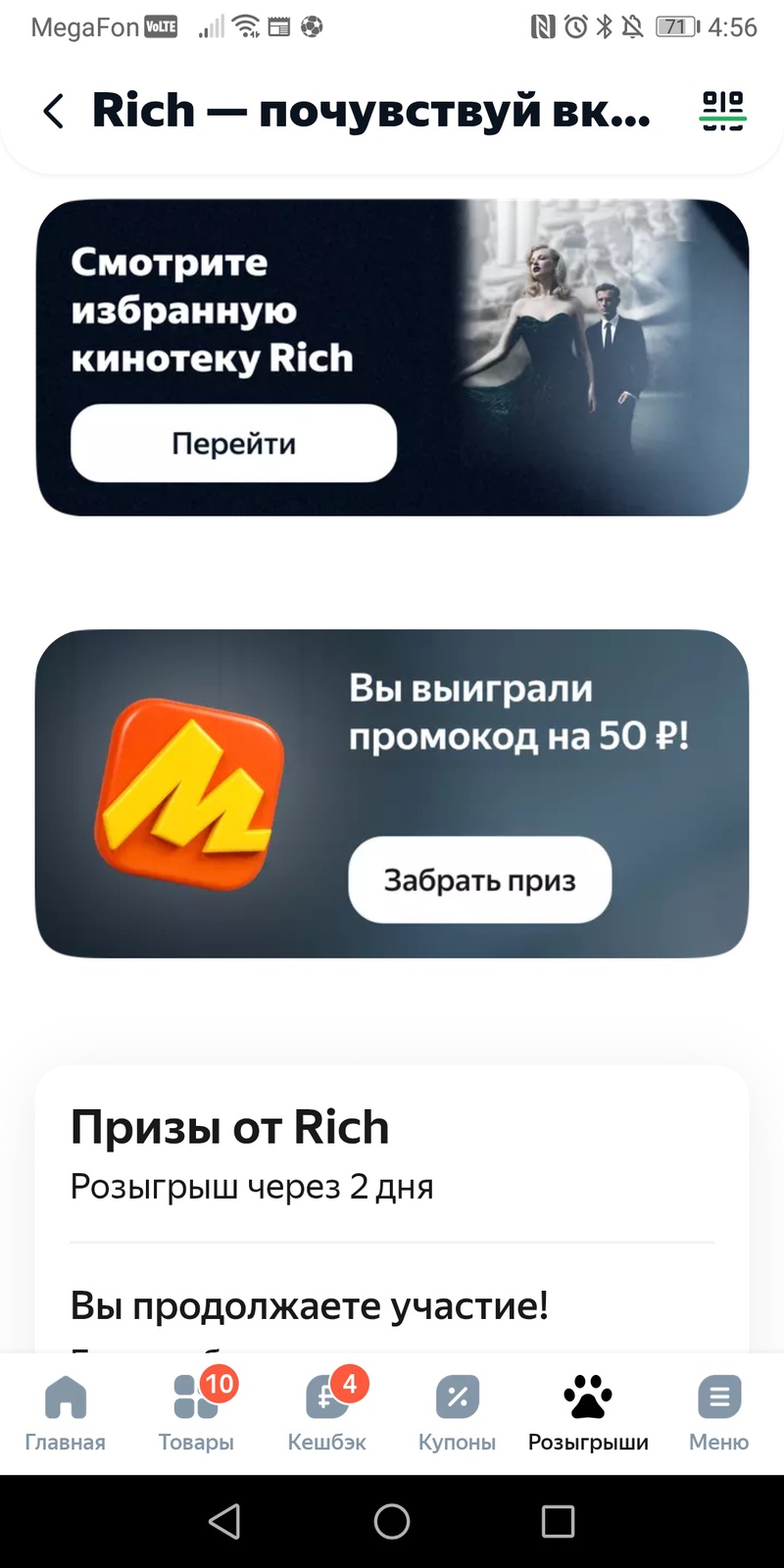This screenshot has width=784, height=1568.
Task: Select the Купоны tab
Action: click(457, 1412)
